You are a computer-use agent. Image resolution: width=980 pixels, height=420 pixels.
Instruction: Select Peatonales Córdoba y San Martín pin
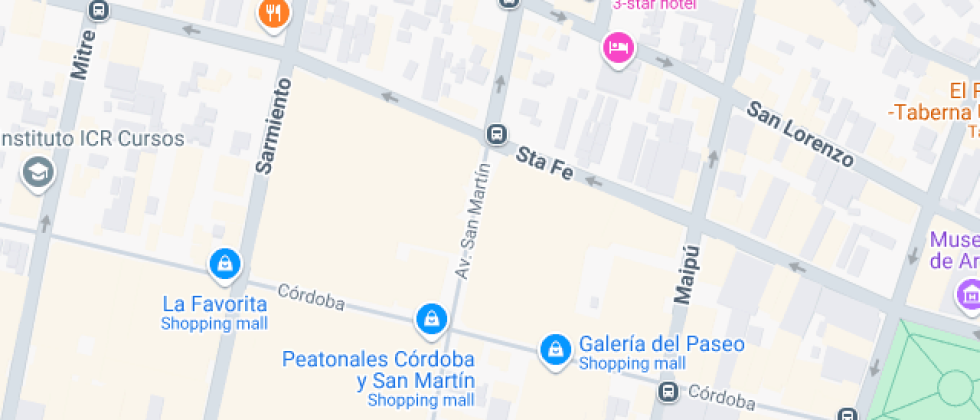pyautogui.click(x=430, y=319)
